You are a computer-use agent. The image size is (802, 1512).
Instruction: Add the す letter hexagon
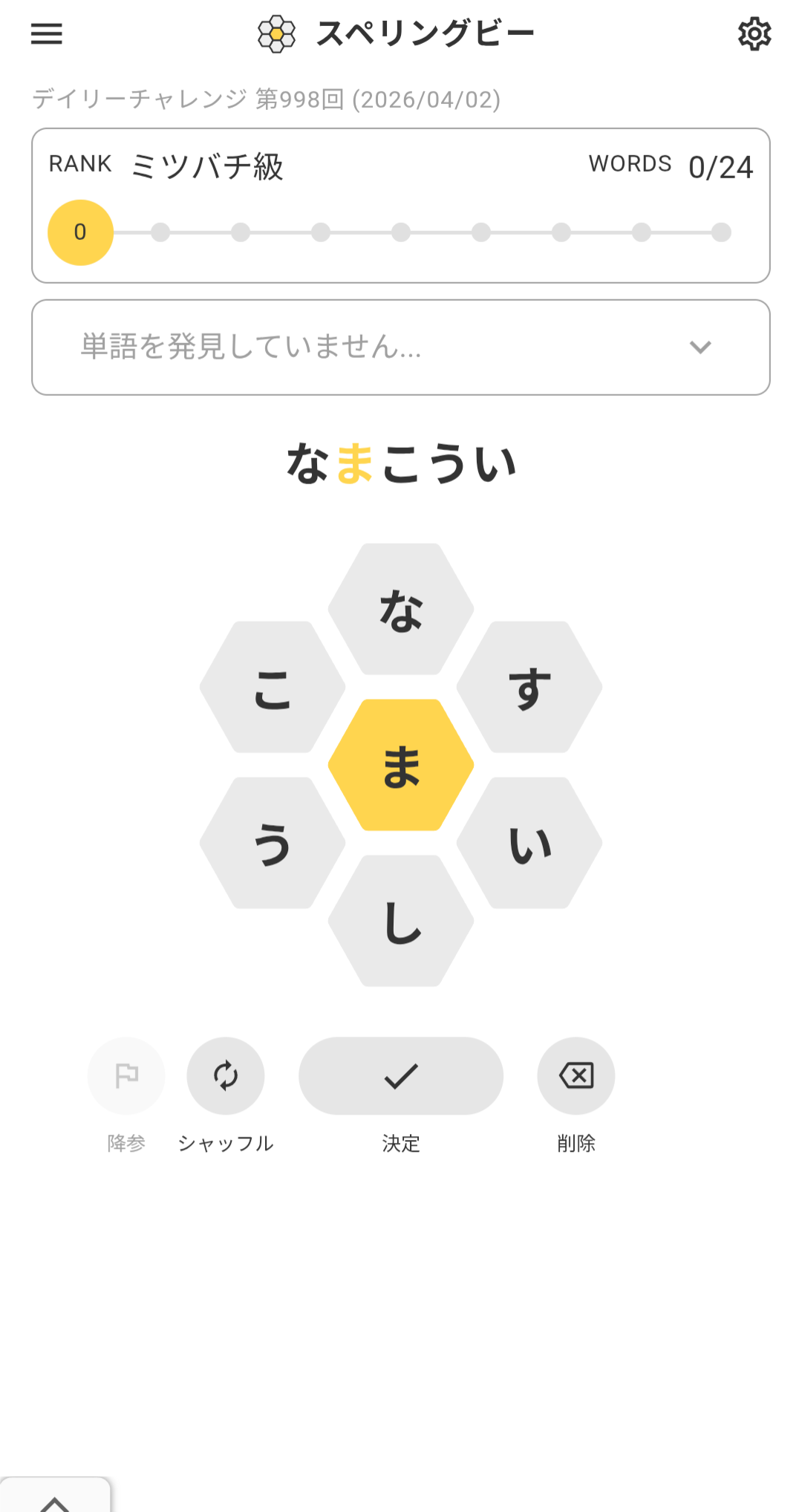pos(529,688)
